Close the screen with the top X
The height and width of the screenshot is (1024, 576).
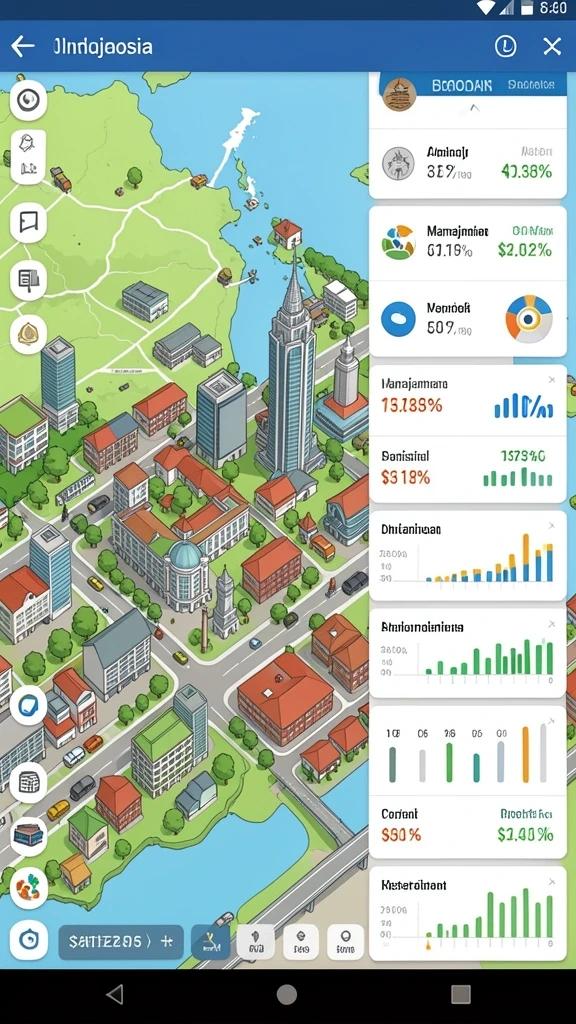pyautogui.click(x=552, y=46)
